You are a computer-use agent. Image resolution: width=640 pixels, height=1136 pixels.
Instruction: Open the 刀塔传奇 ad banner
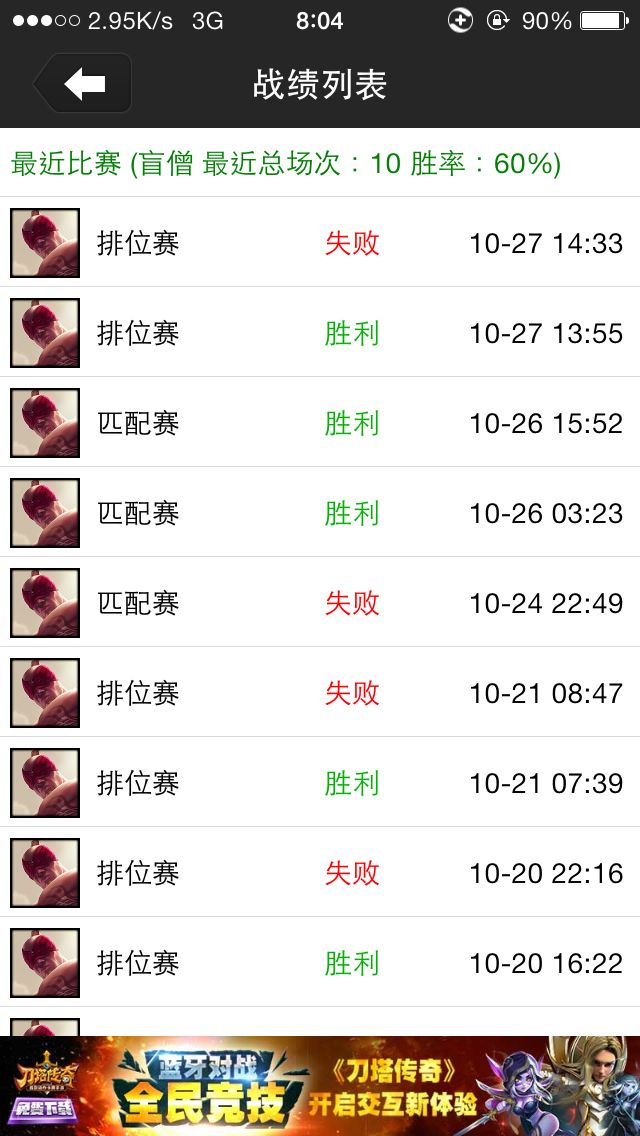point(320,1086)
